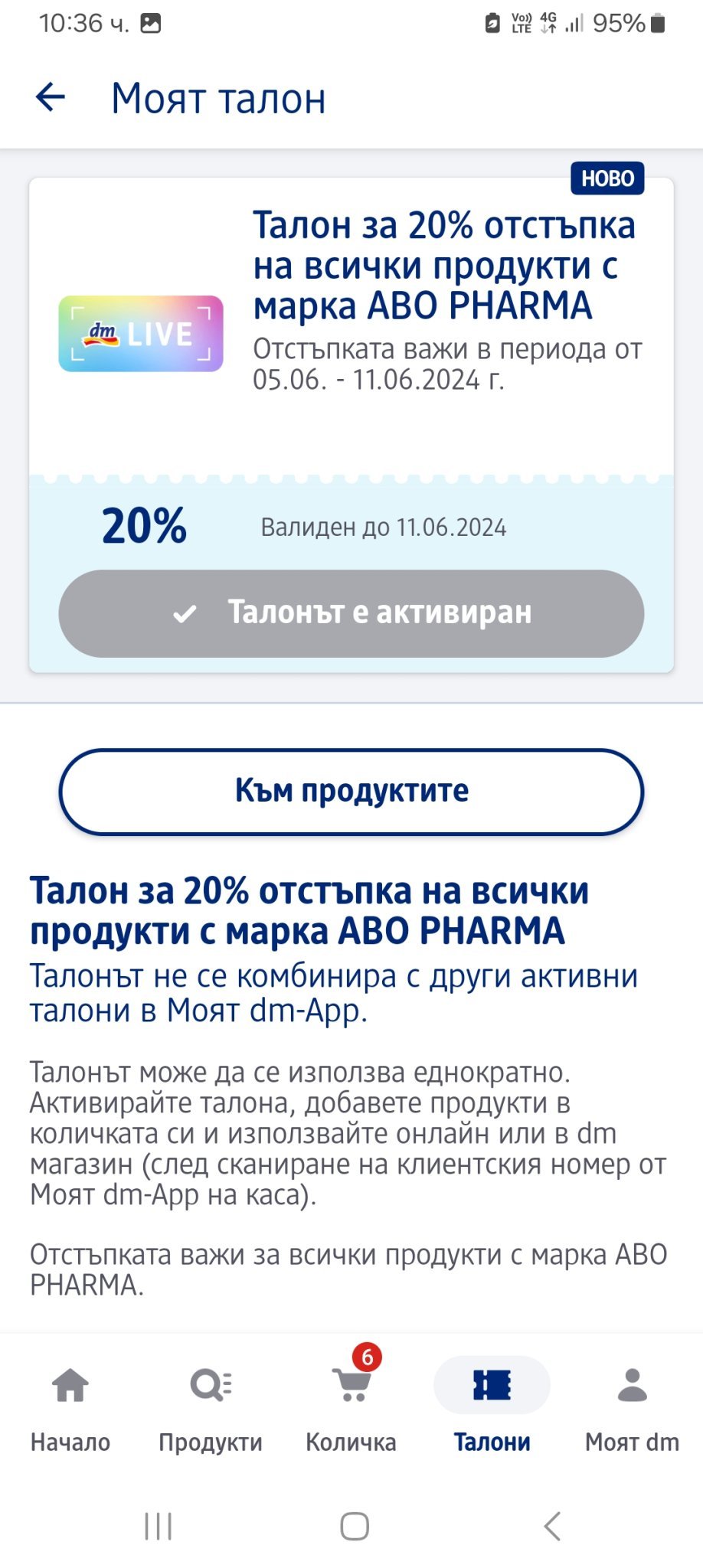The image size is (703, 1568).
Task: Open Към продуктите
Action: pyautogui.click(x=351, y=792)
